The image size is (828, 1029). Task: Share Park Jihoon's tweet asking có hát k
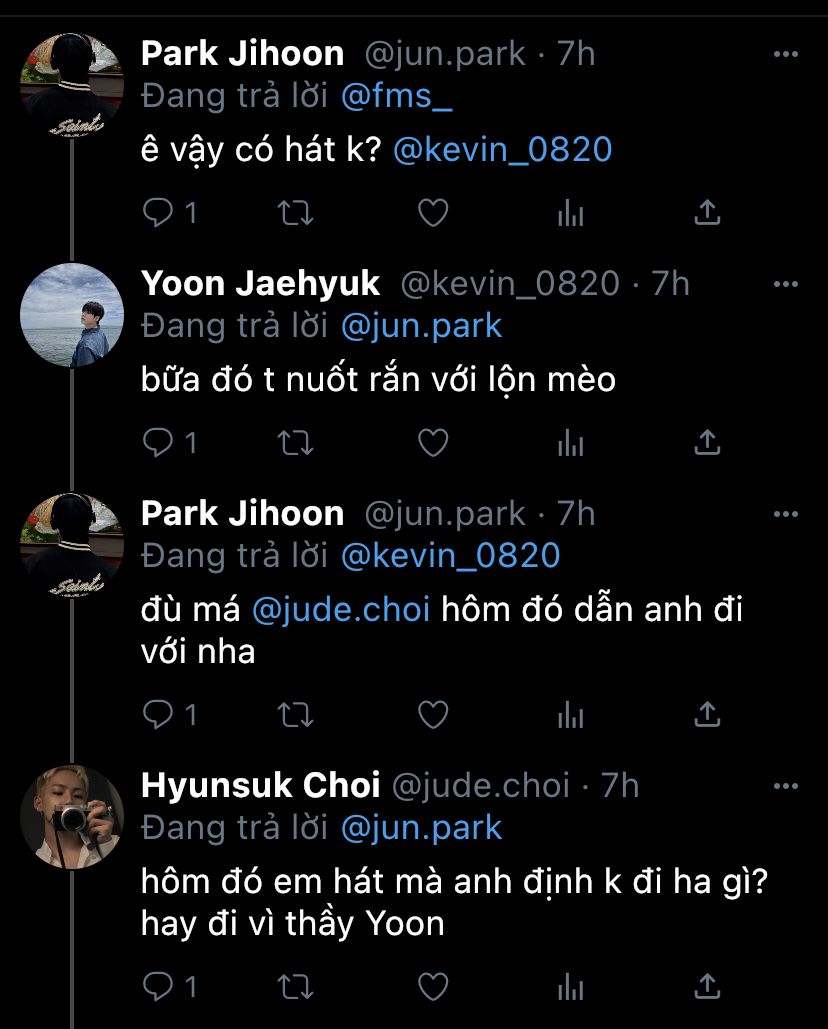[707, 212]
